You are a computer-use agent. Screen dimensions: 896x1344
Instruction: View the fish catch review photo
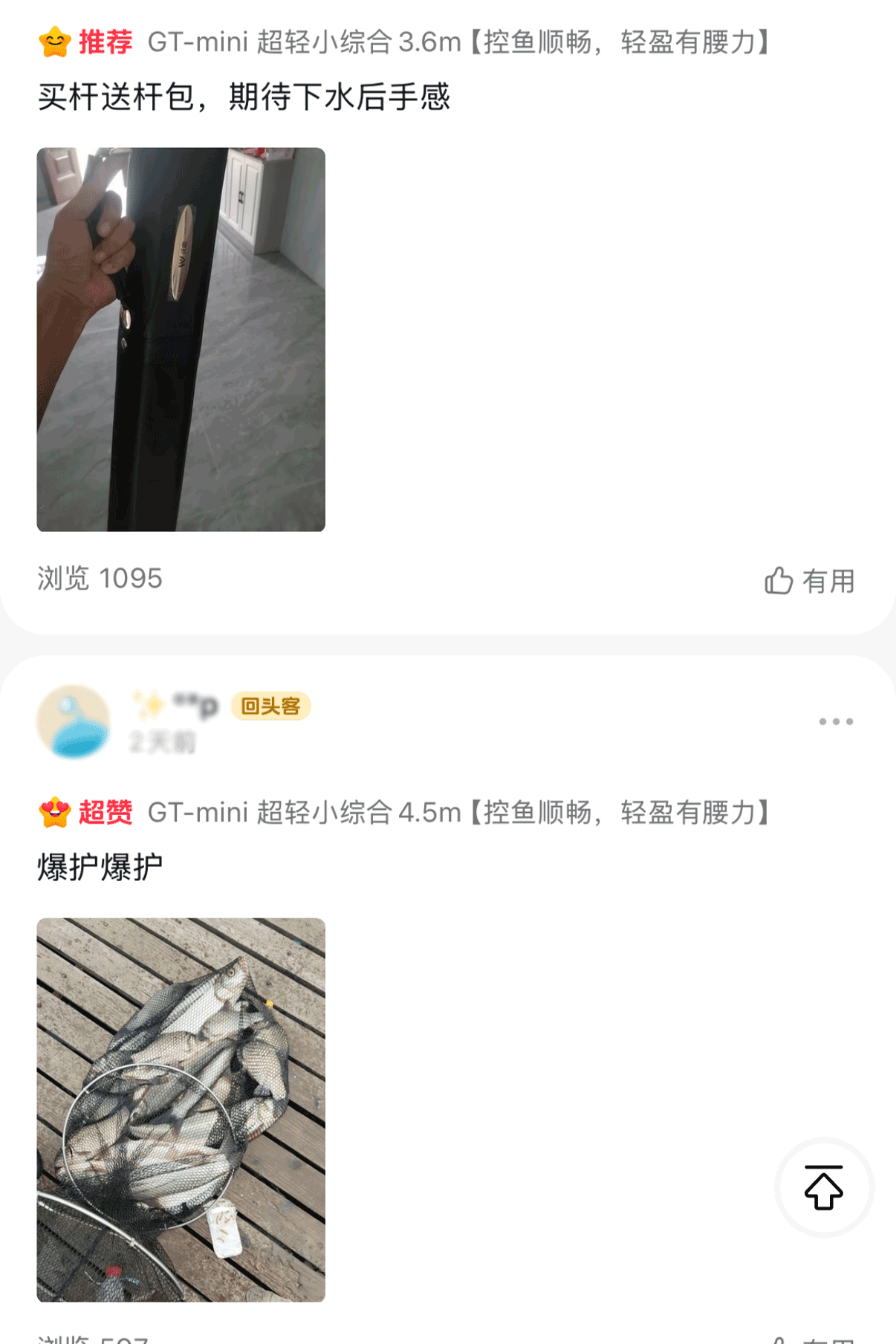pyautogui.click(x=181, y=1109)
